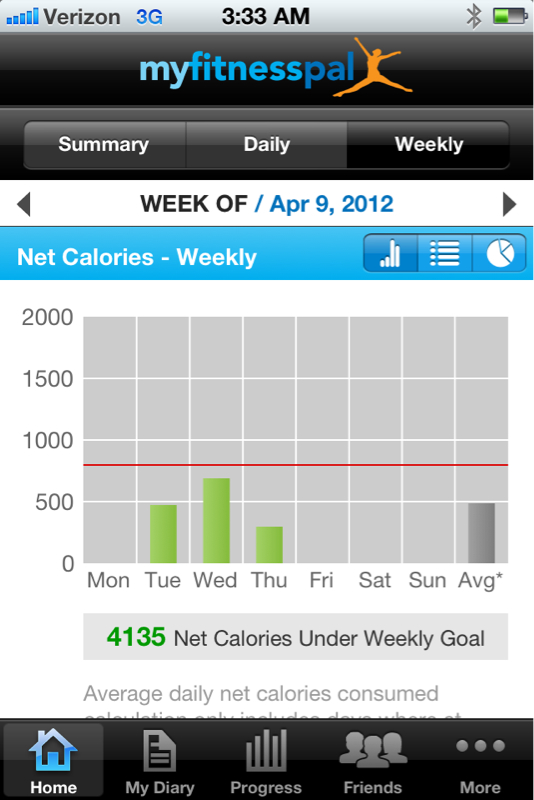Switch to the Daily tab
The width and height of the screenshot is (534, 800).
(x=267, y=145)
